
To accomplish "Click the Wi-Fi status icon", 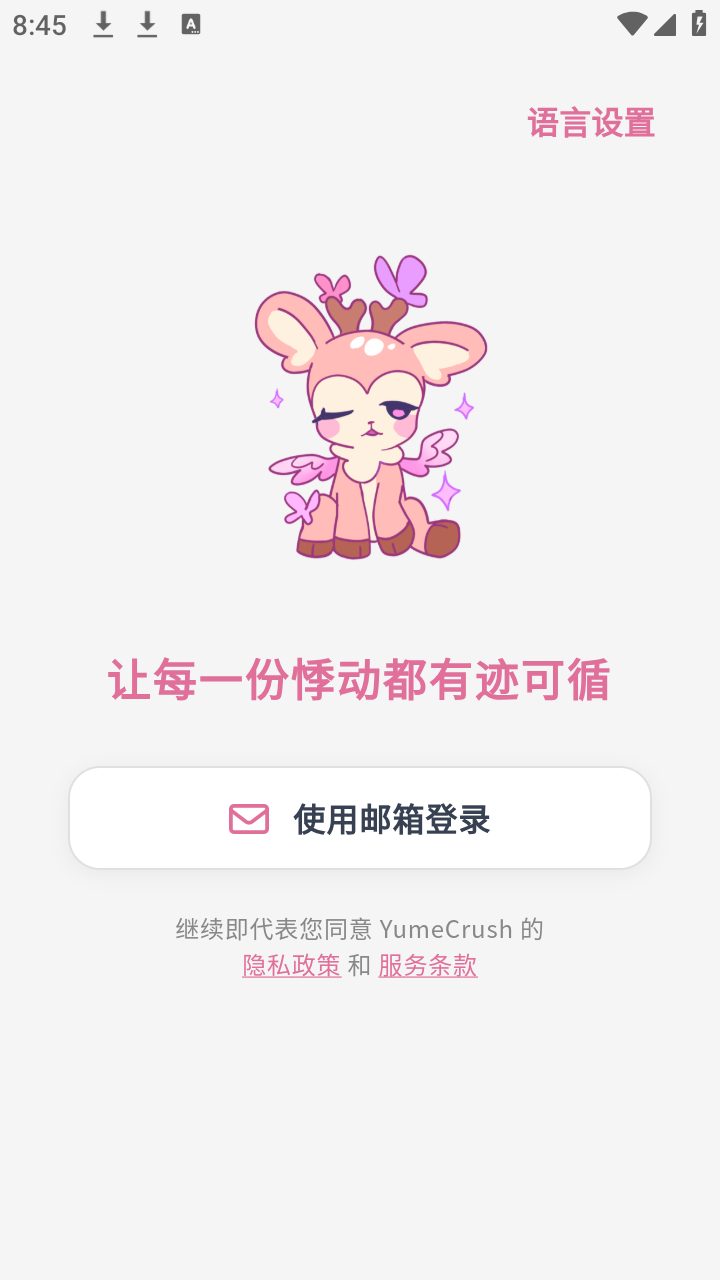I will [x=630, y=25].
